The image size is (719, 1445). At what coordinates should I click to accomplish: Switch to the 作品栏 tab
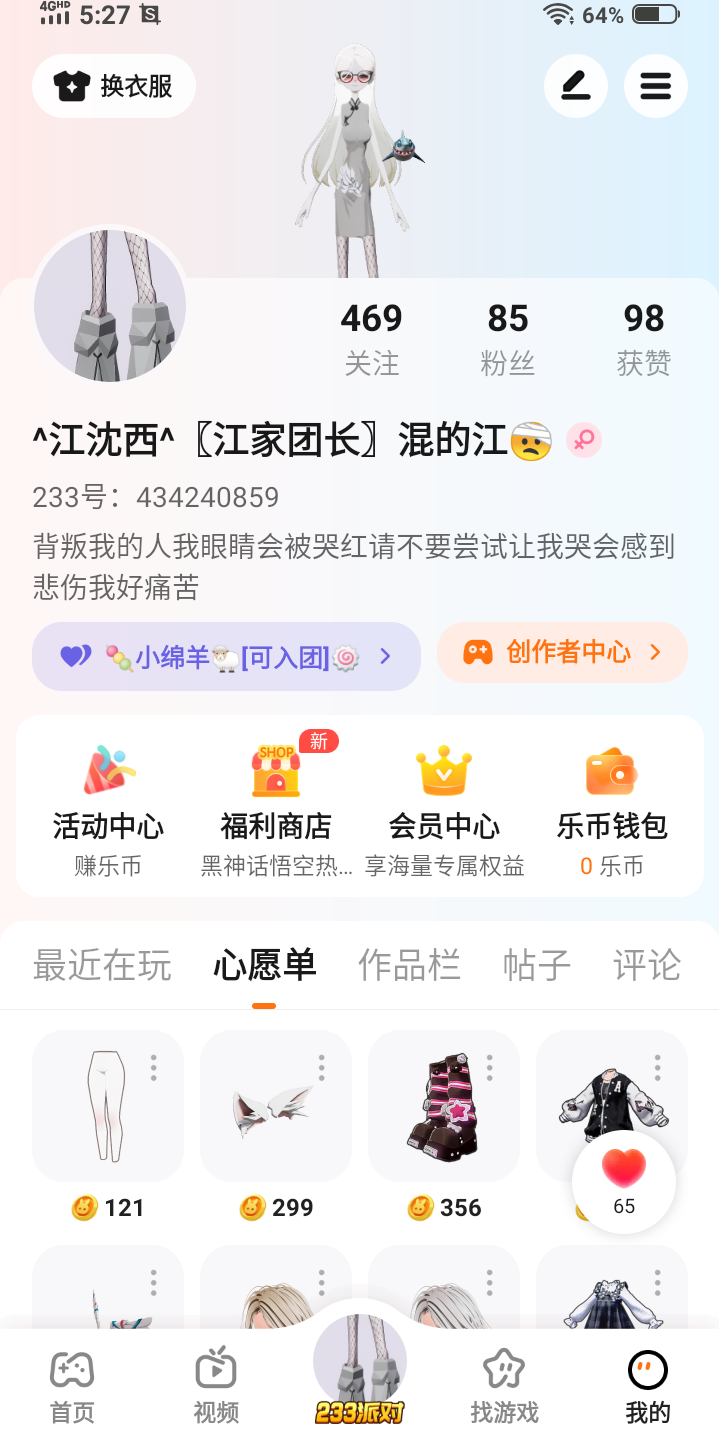point(409,966)
